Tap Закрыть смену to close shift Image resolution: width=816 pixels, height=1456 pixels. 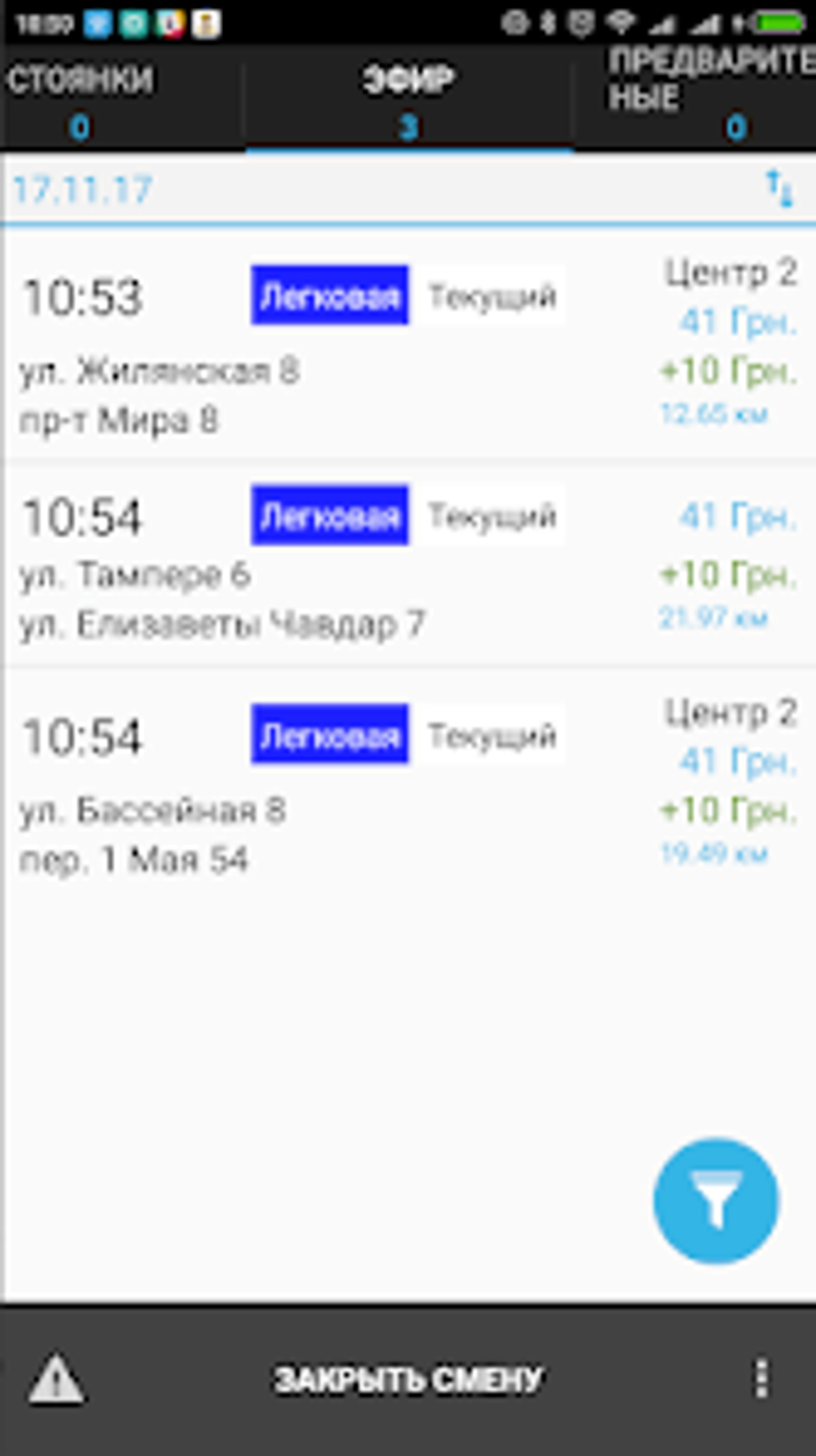408,1378
